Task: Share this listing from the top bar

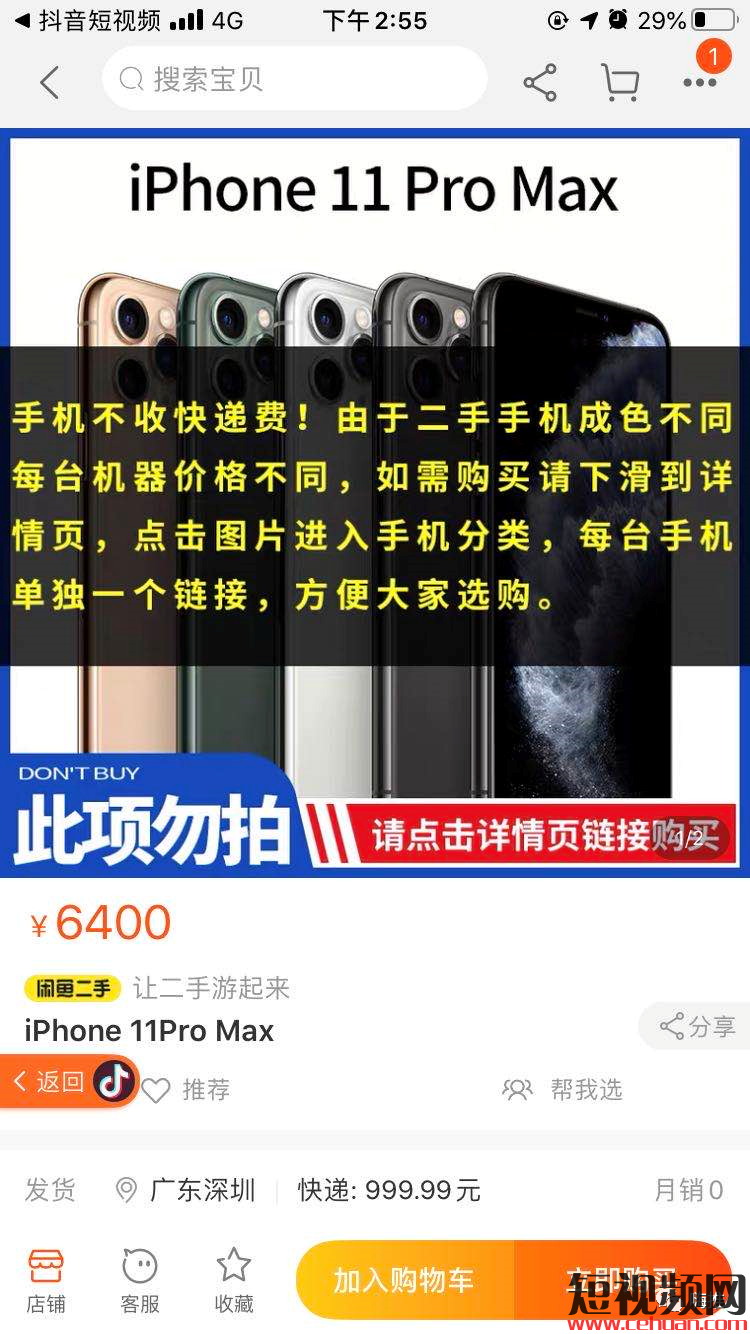Action: coord(540,82)
